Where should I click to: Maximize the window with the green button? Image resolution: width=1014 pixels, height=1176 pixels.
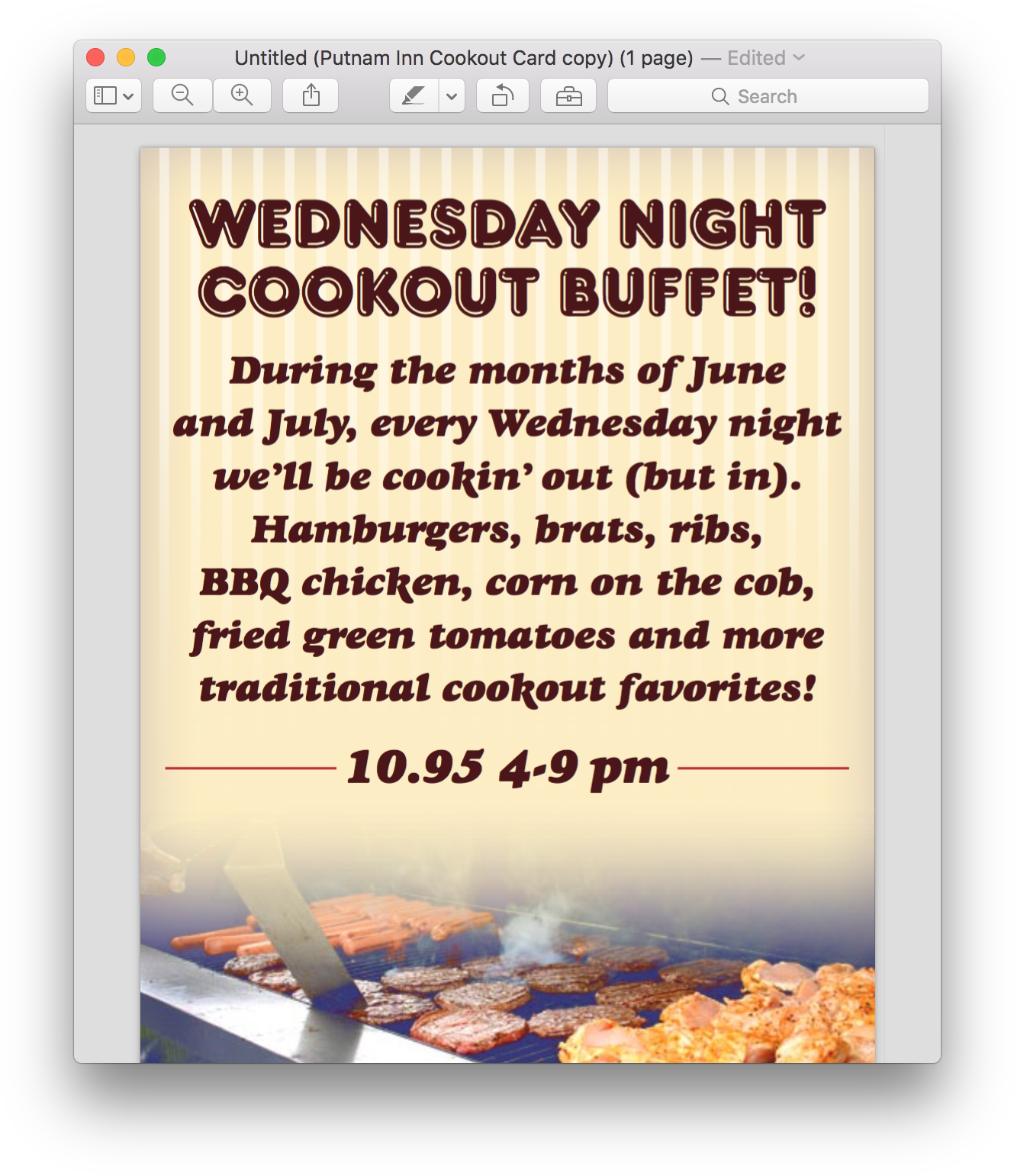click(156, 58)
